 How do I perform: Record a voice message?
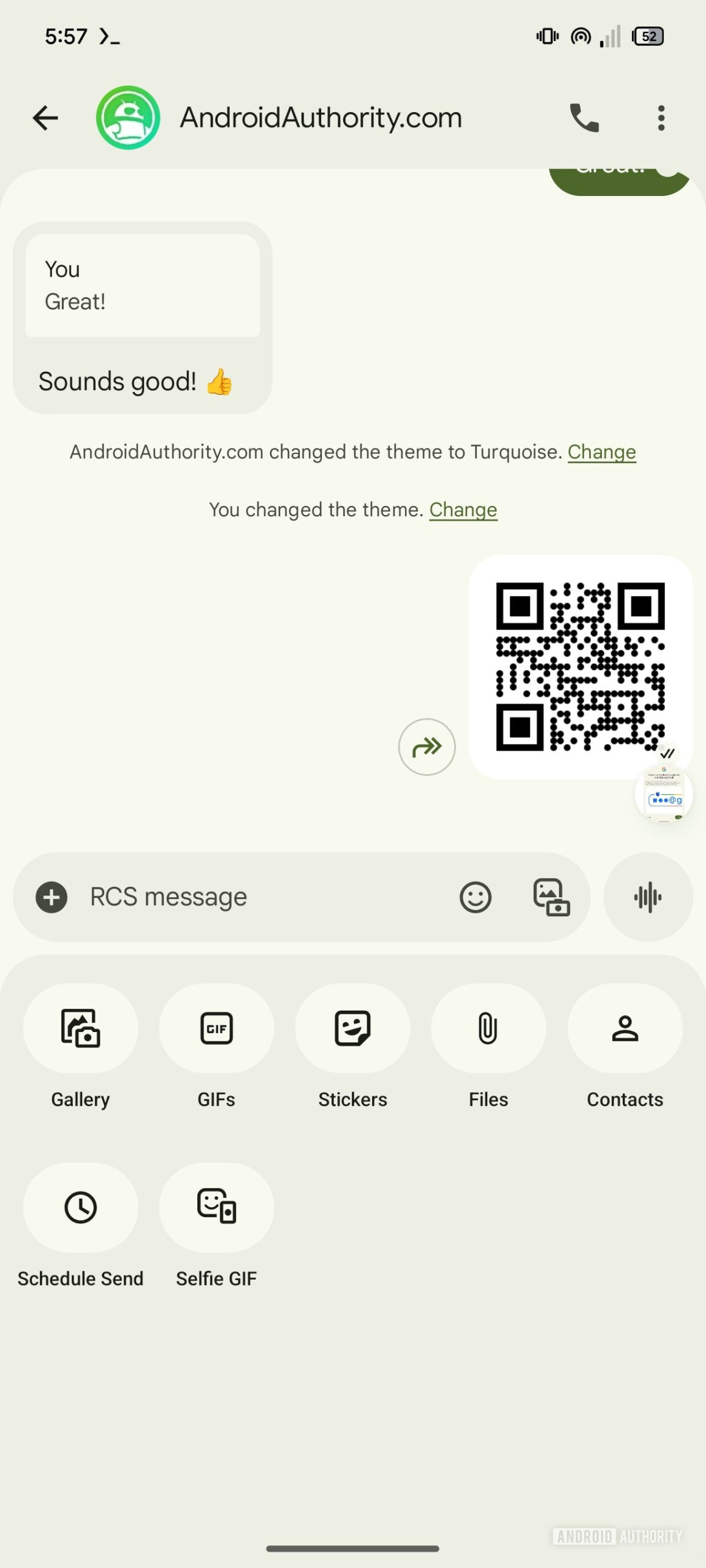click(648, 897)
